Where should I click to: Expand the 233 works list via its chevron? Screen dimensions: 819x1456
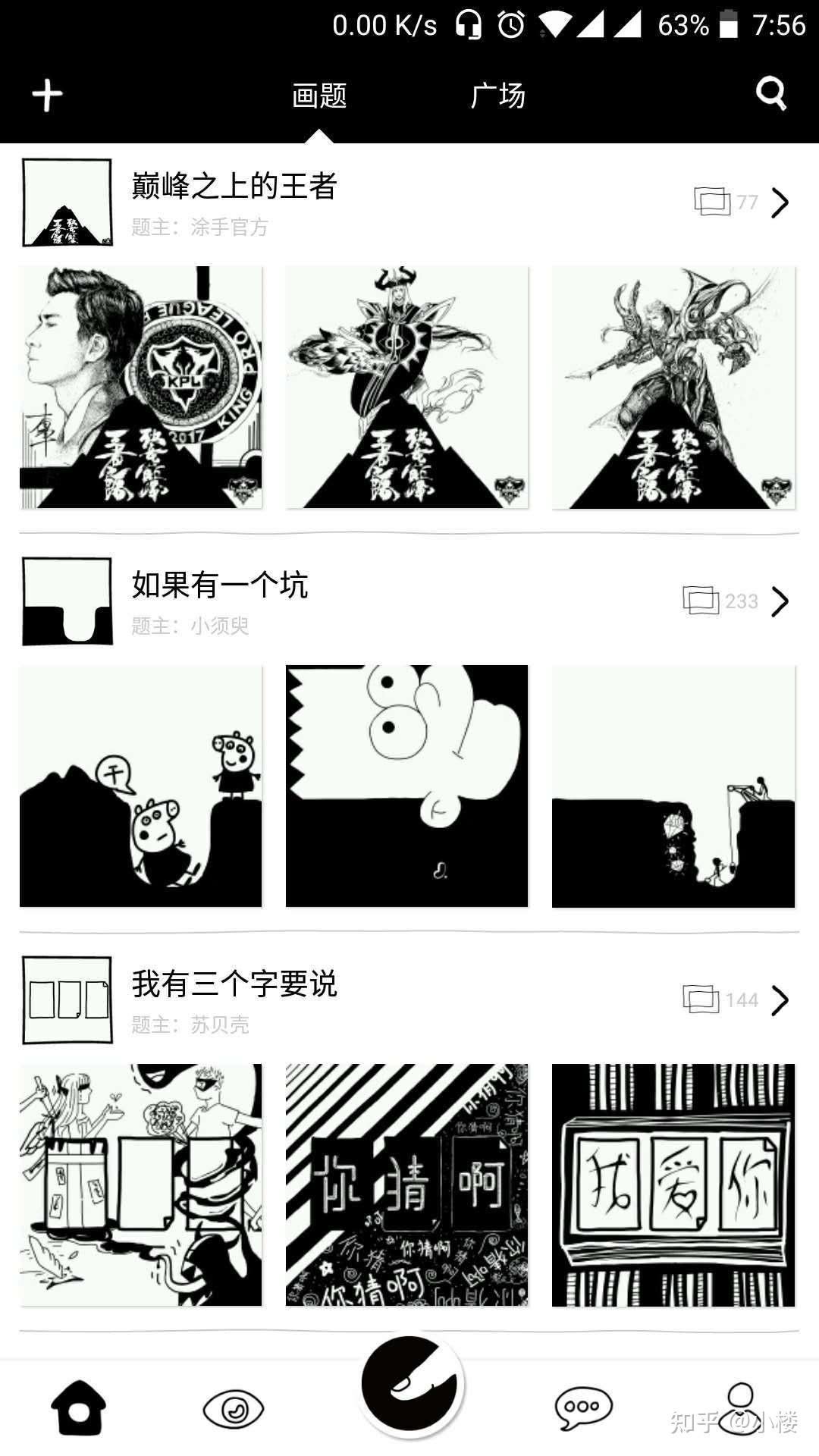click(780, 601)
